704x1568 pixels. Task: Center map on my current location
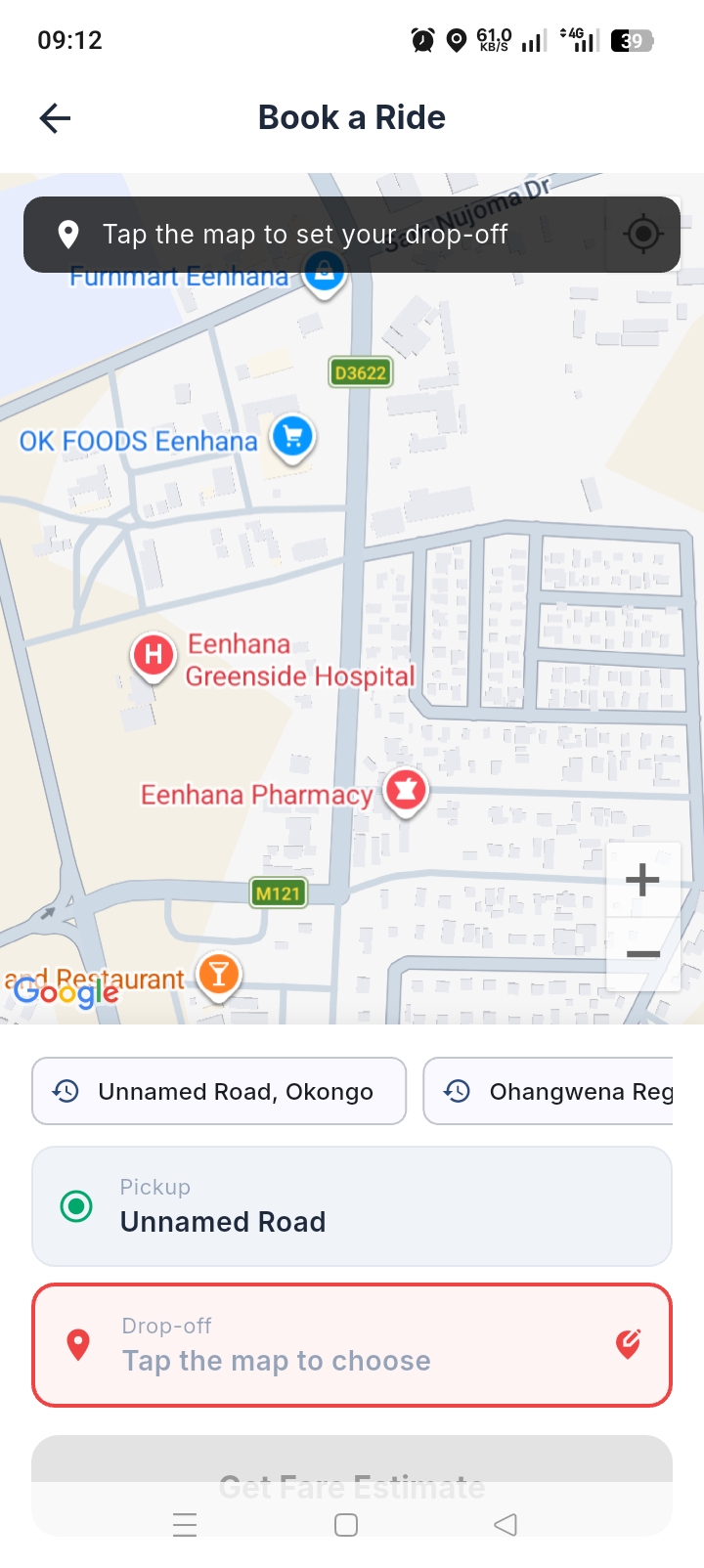point(642,235)
